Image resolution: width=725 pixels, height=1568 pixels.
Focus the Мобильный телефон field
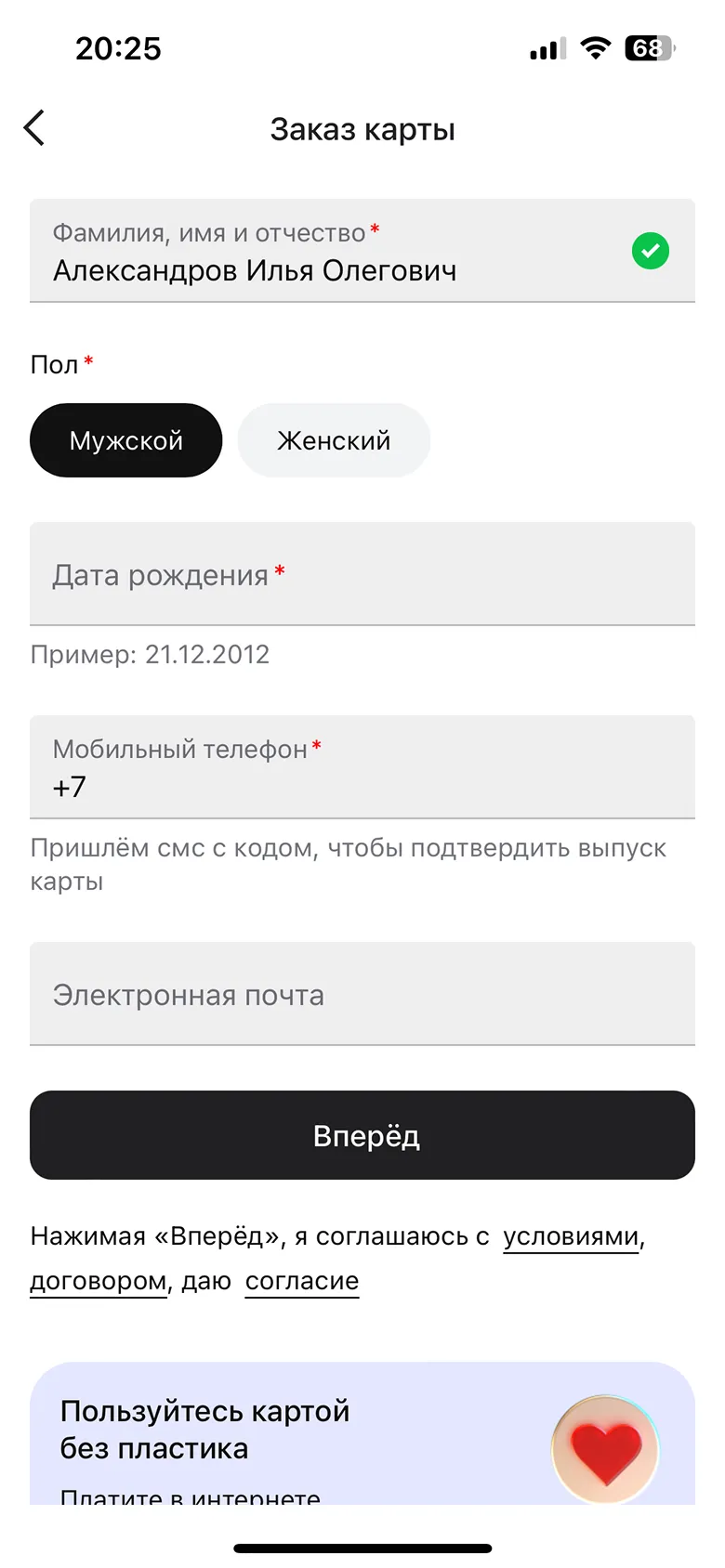(x=362, y=767)
